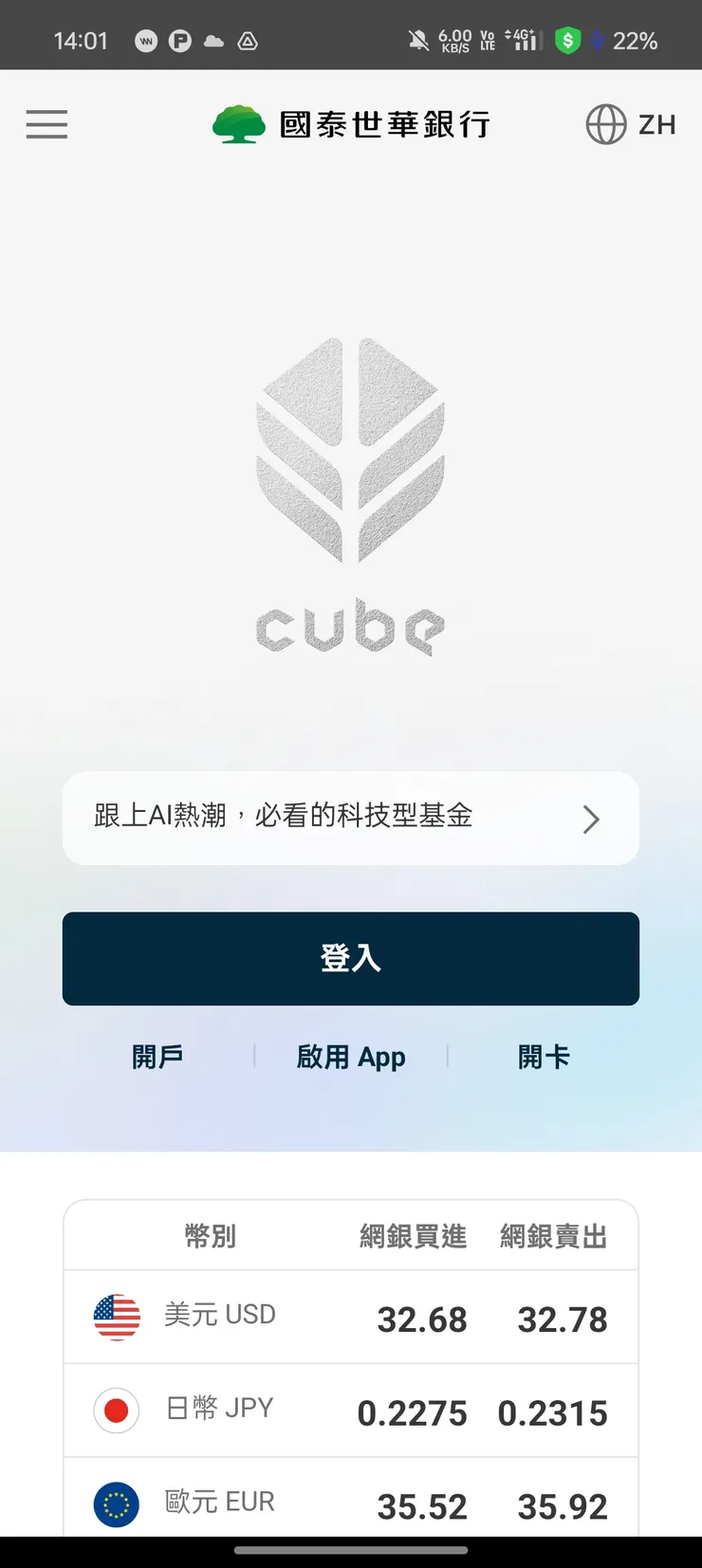Select the 網銀買進 rate column header
The height and width of the screenshot is (1568, 702).
pos(413,1235)
